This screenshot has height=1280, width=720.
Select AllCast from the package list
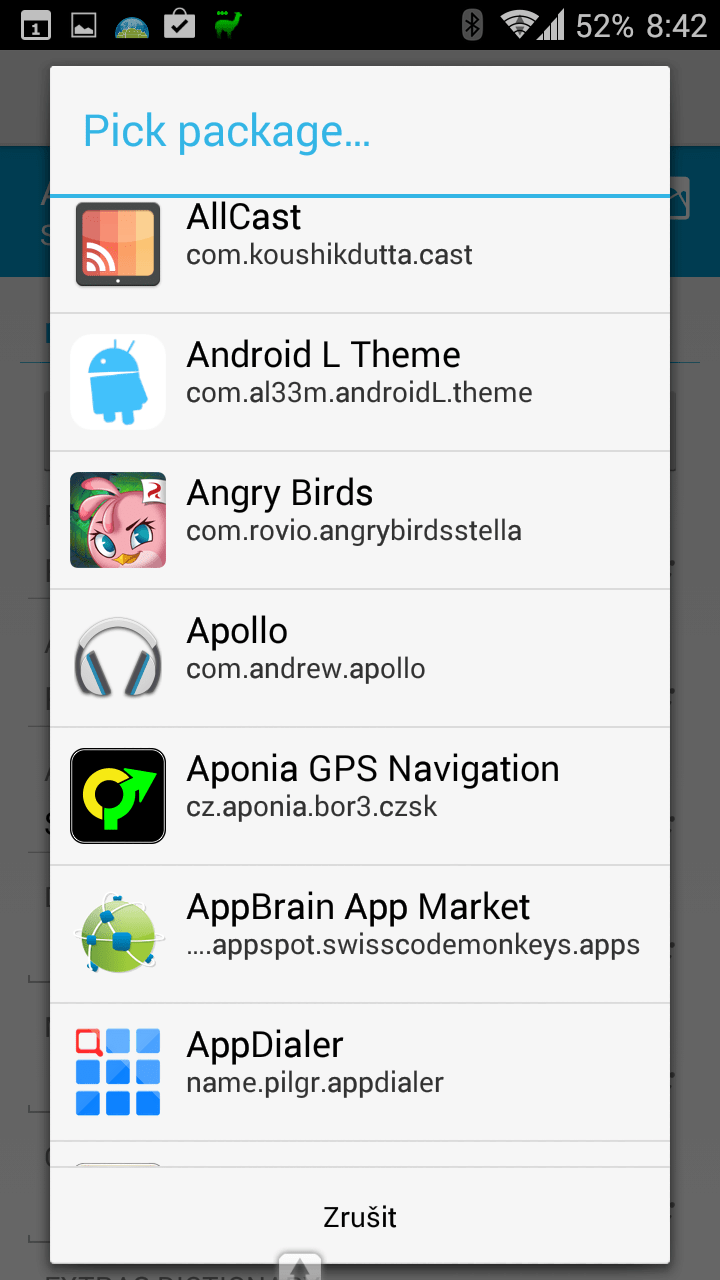360,255
